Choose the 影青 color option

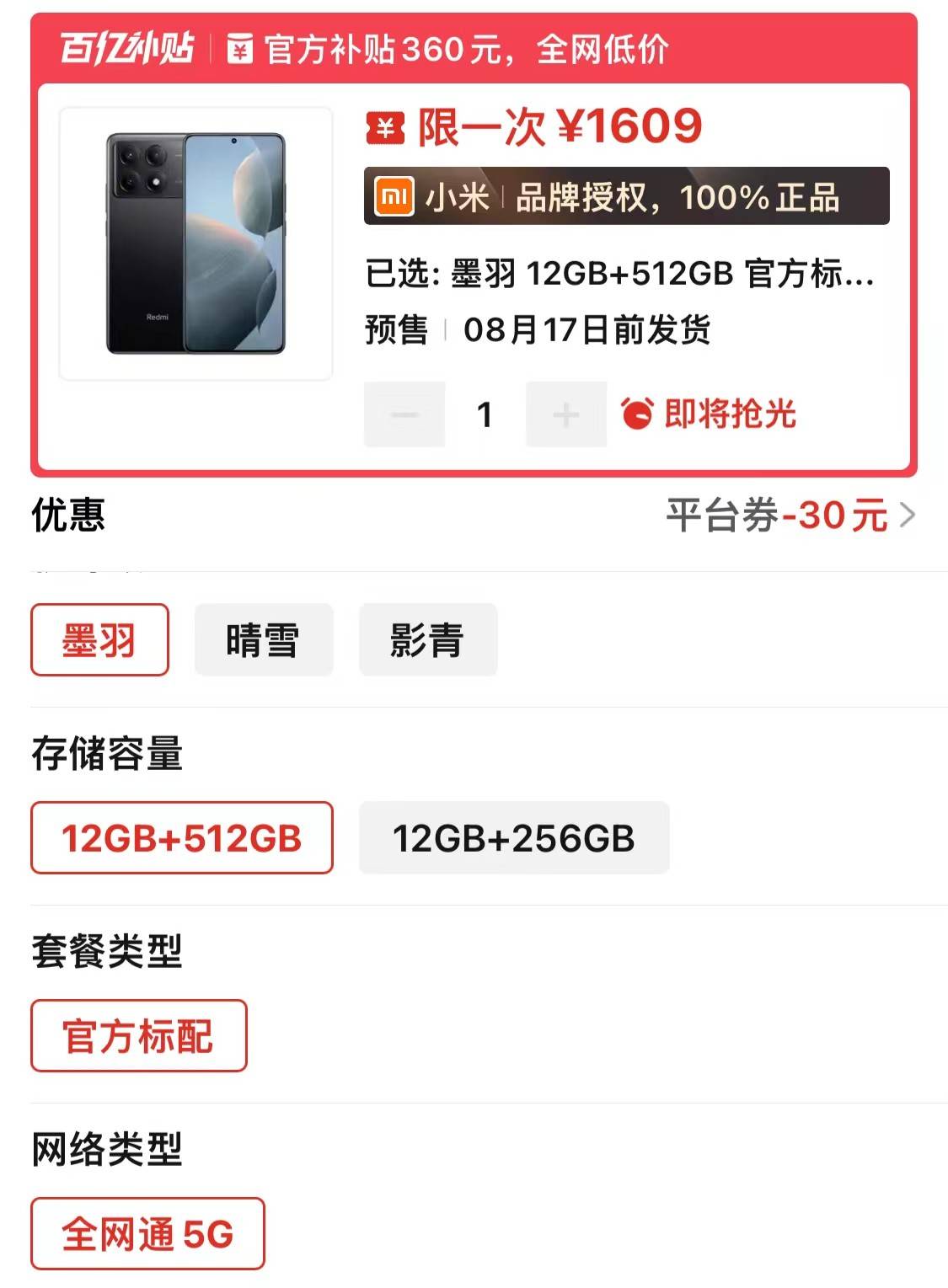point(427,640)
